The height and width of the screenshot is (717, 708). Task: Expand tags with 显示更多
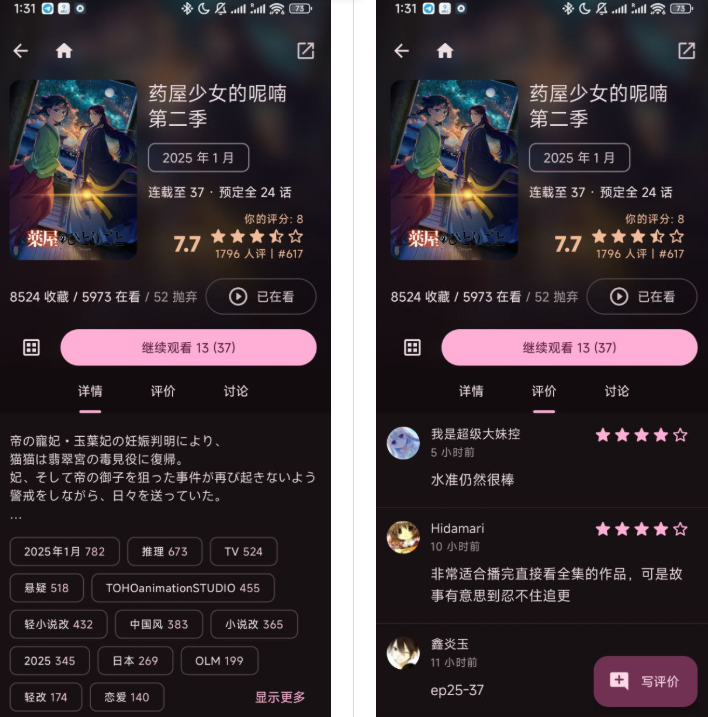point(280,697)
